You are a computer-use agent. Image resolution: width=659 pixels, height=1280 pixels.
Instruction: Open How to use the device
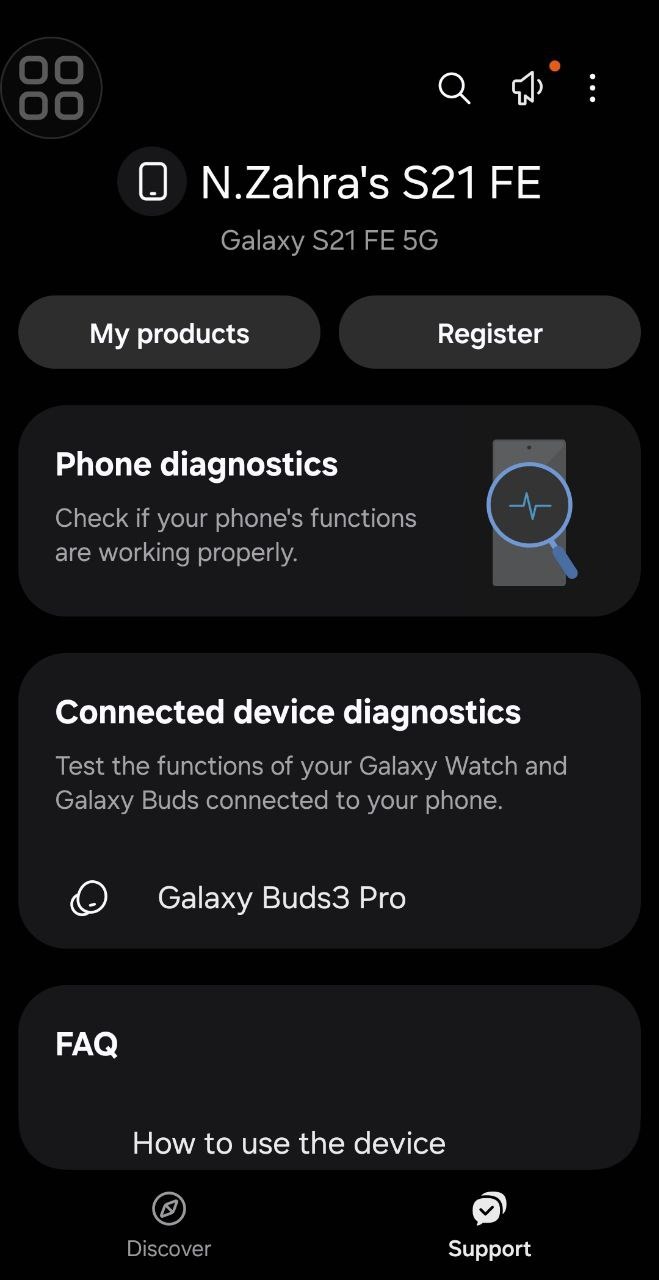[x=289, y=1143]
